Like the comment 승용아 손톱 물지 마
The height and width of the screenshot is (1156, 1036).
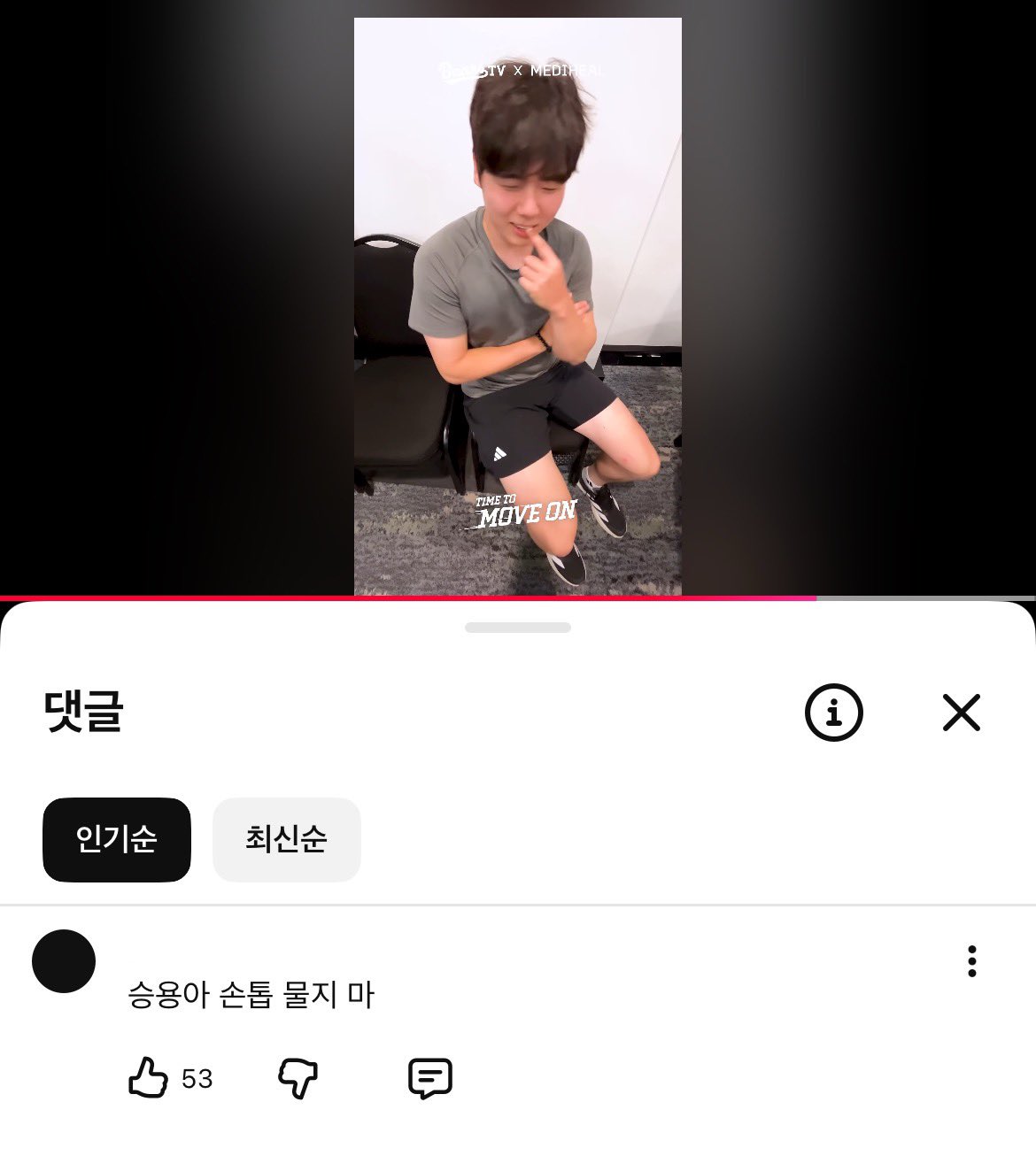coord(149,1078)
